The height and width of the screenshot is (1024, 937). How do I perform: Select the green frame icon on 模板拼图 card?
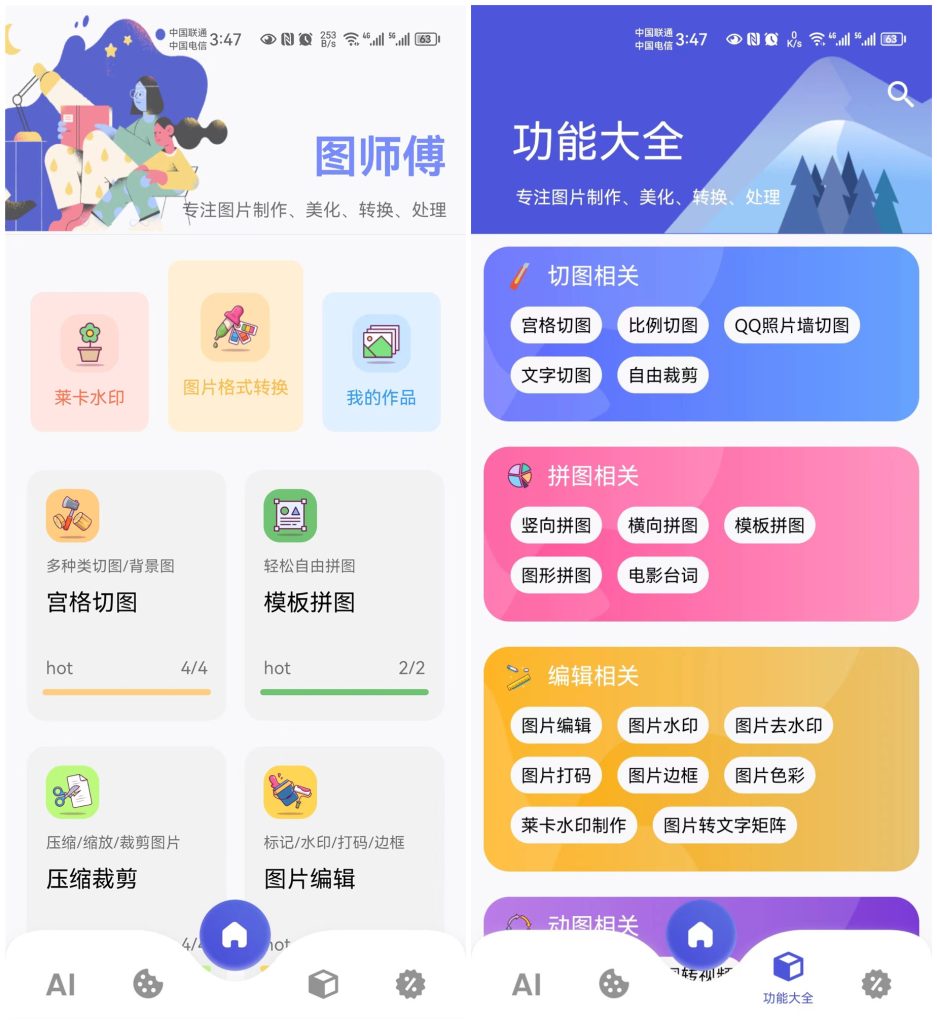tap(287, 515)
